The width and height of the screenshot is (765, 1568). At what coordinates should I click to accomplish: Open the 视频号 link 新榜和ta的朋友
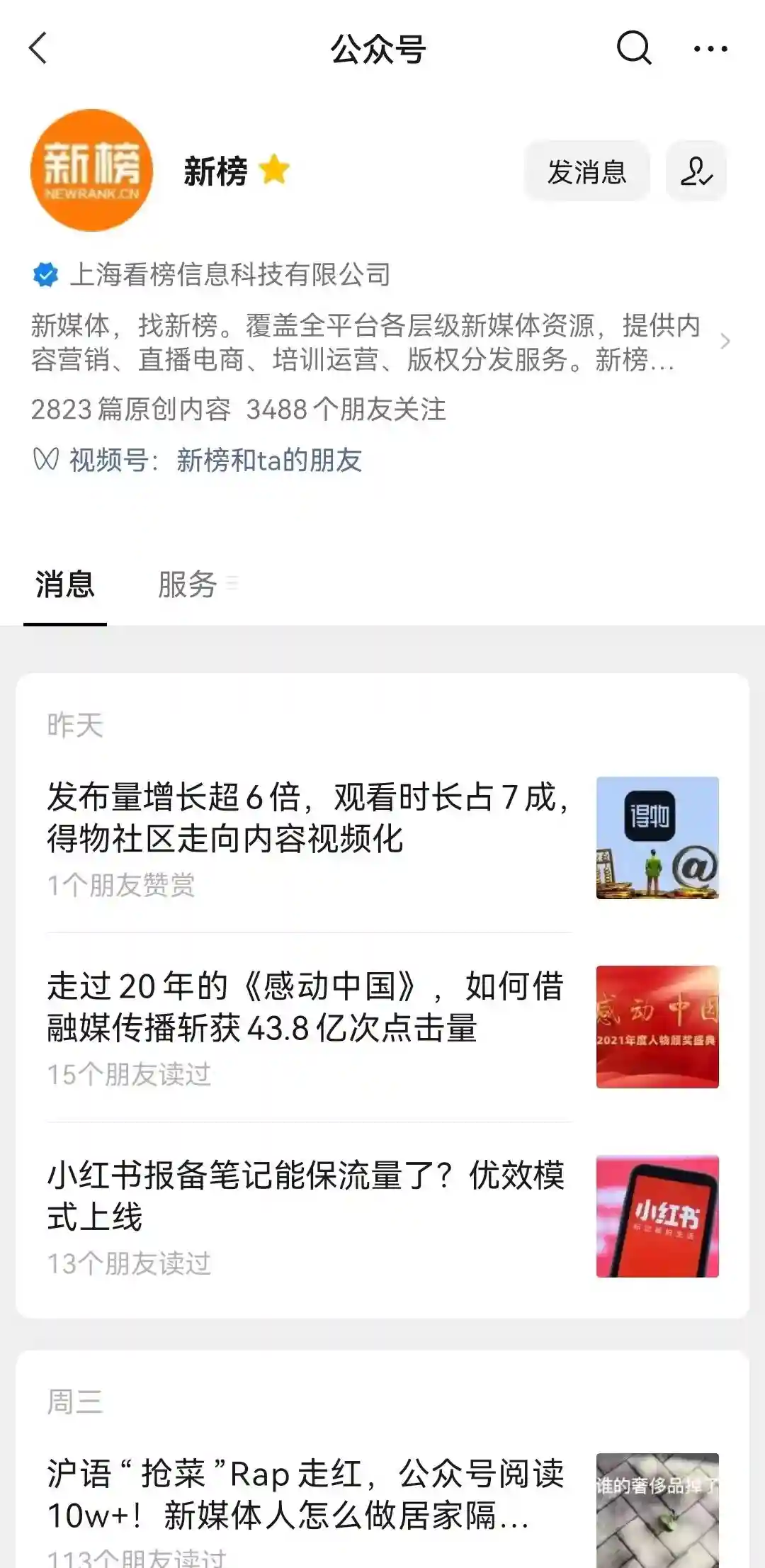coord(269,461)
